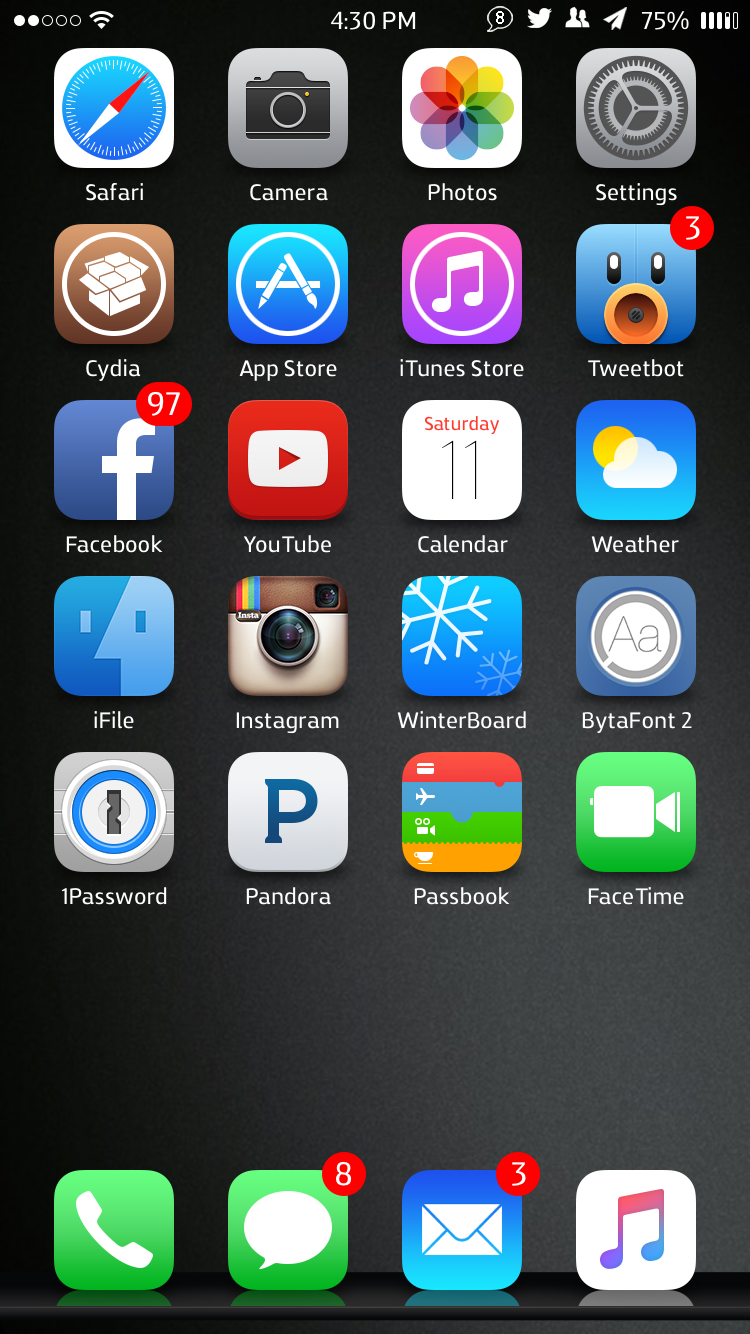Open the App Store
The height and width of the screenshot is (1334, 750).
288,284
